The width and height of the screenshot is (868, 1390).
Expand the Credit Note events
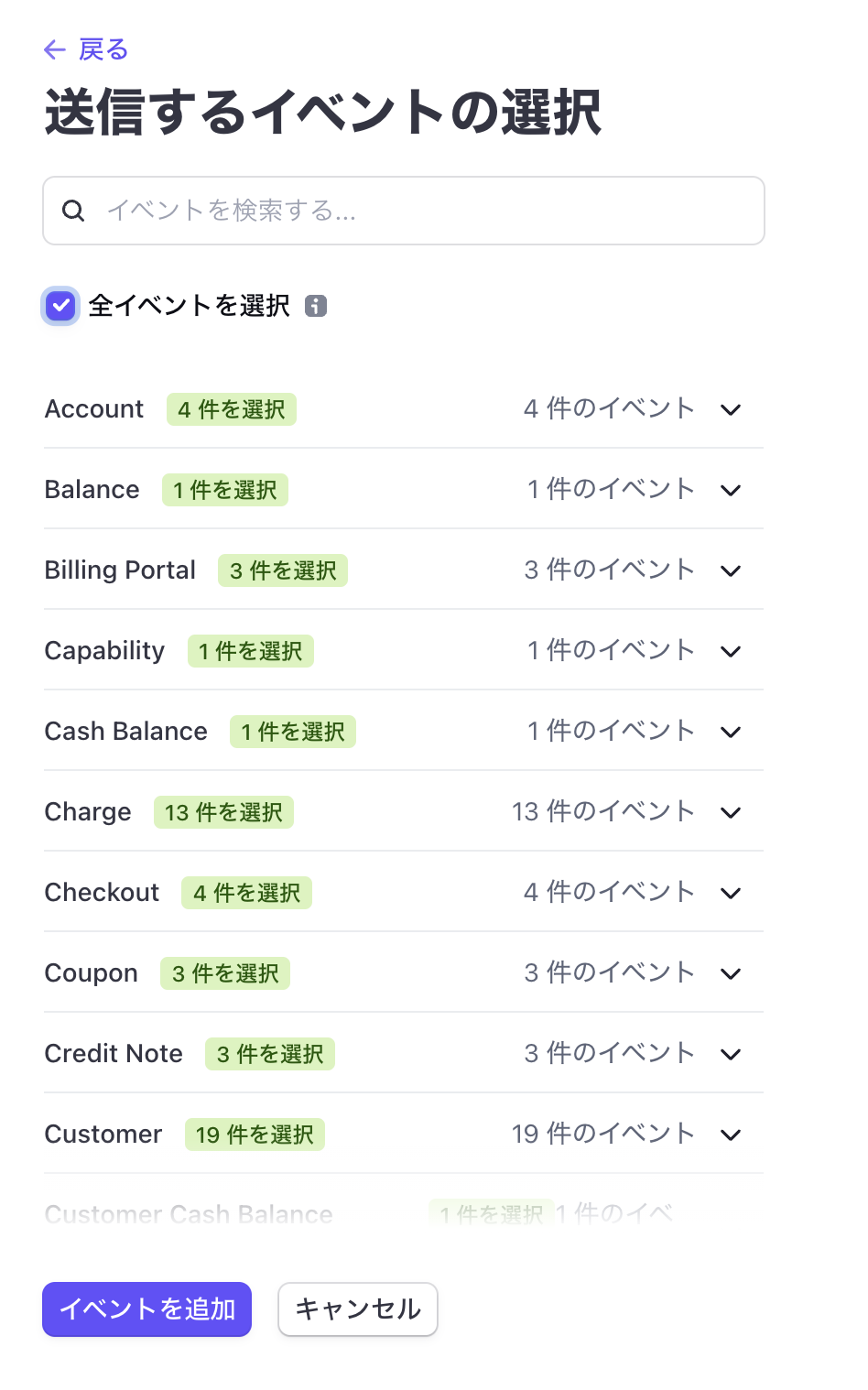coord(731,1053)
